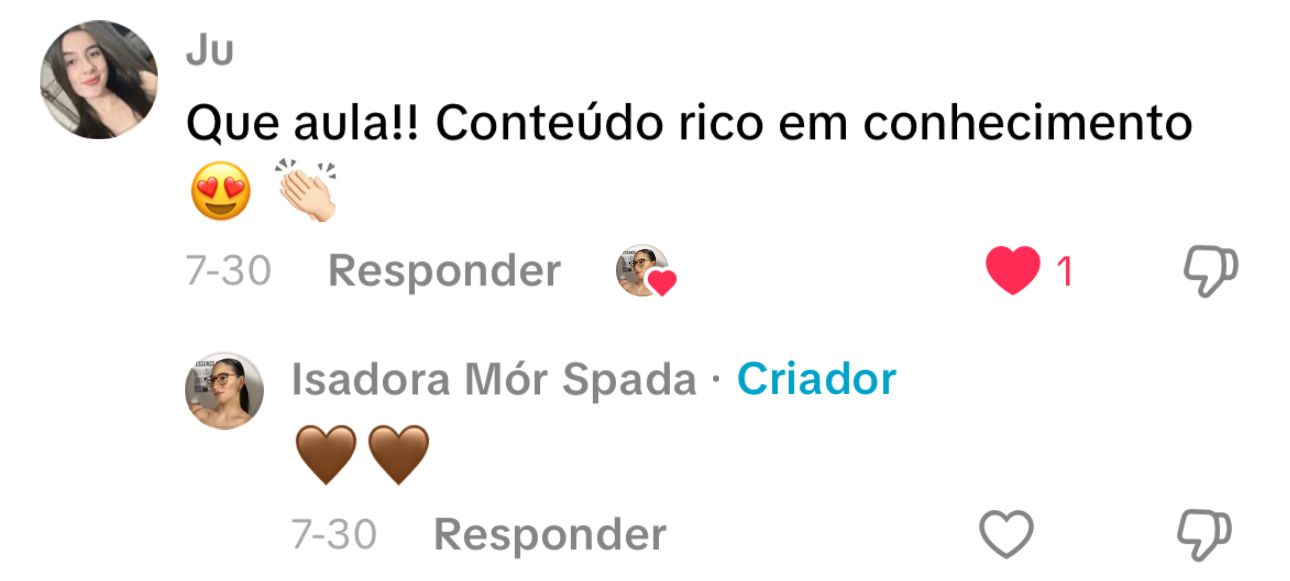
Task: Open Ju's profile picture
Action: [98, 79]
